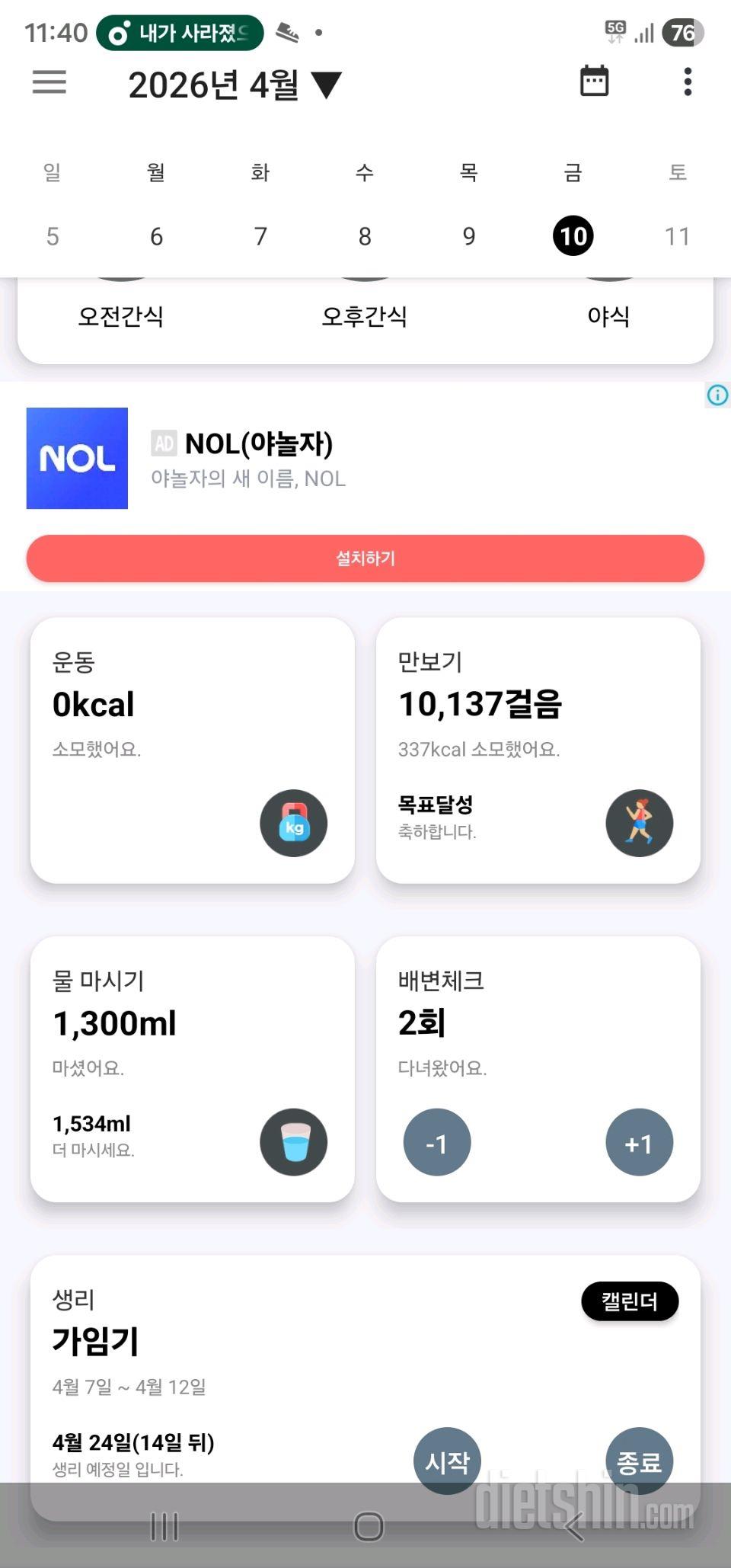
Task: Select date 10 in the week row
Action: (x=572, y=235)
